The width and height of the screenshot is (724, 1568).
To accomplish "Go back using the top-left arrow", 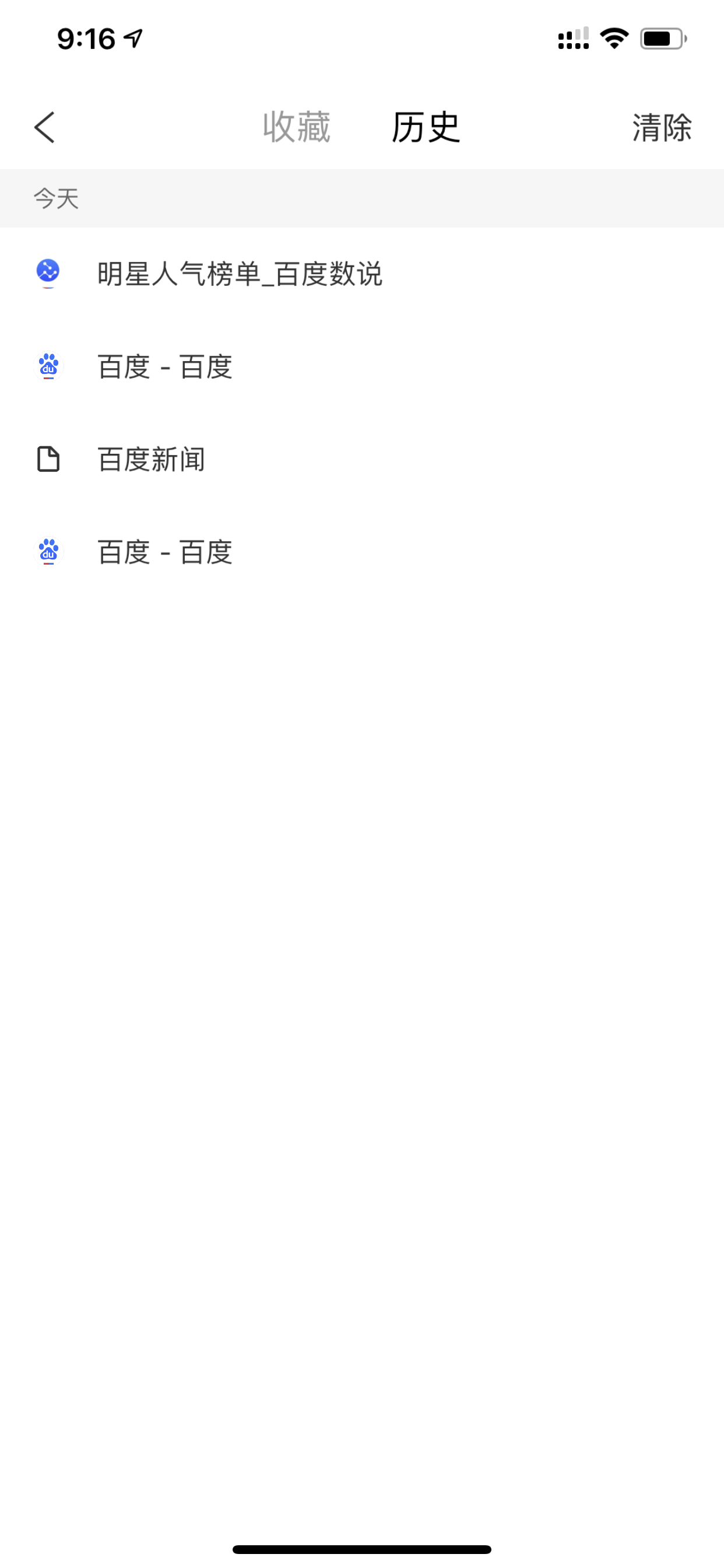I will pos(45,127).
